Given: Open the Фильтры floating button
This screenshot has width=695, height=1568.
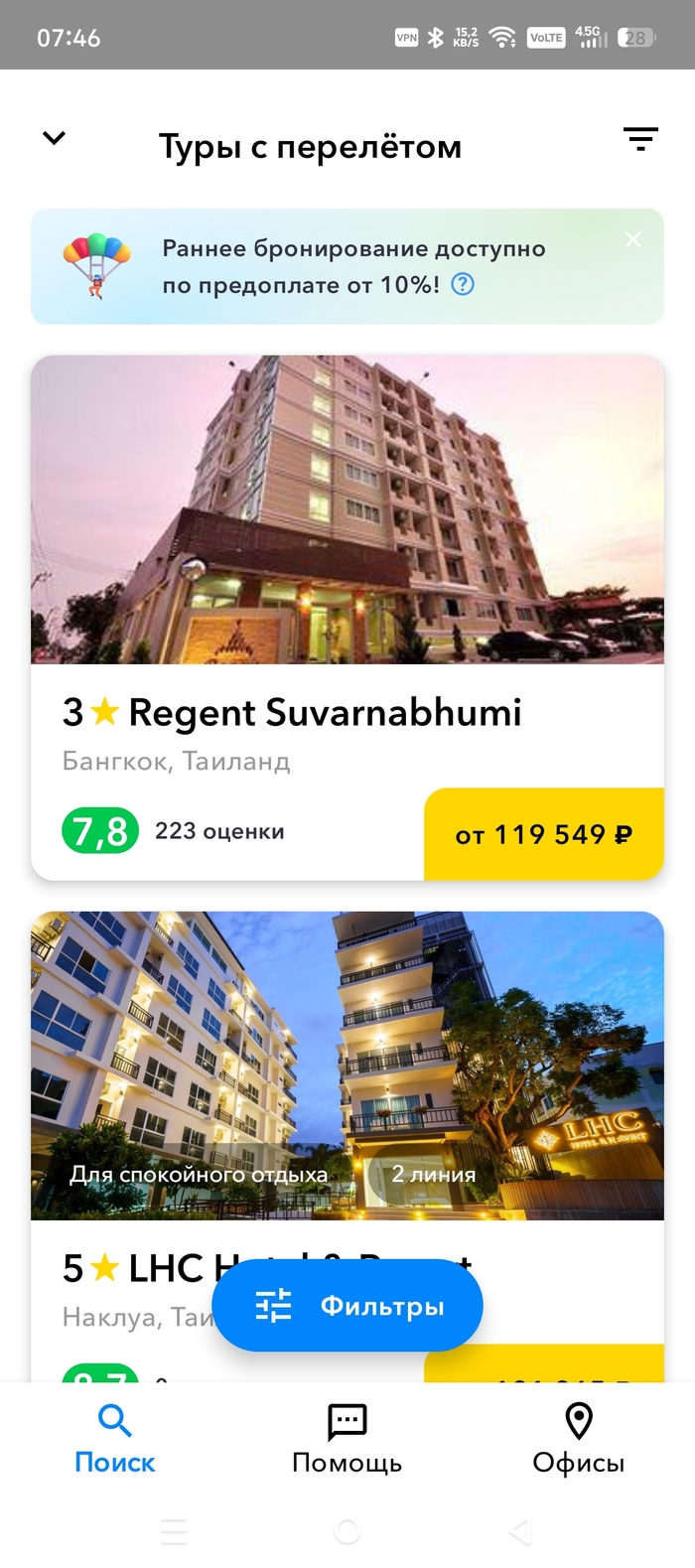Looking at the screenshot, I should pyautogui.click(x=347, y=1306).
